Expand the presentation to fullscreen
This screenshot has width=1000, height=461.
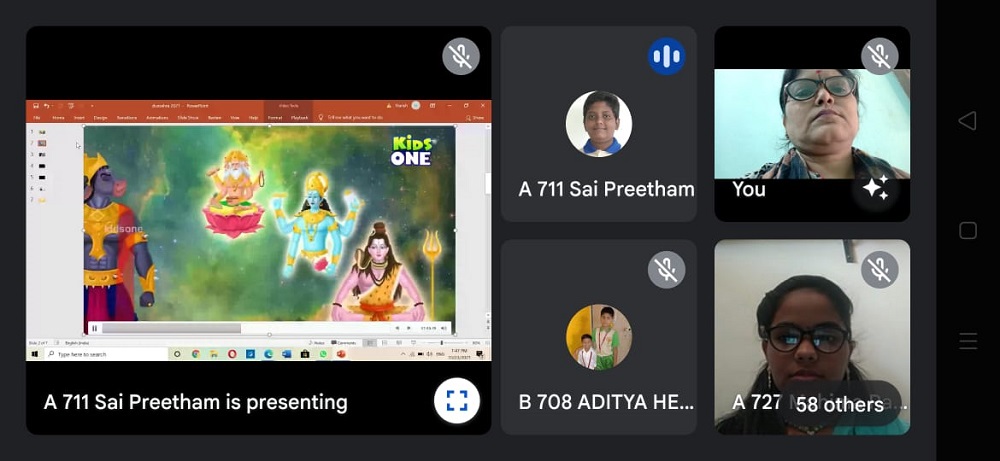coord(457,401)
